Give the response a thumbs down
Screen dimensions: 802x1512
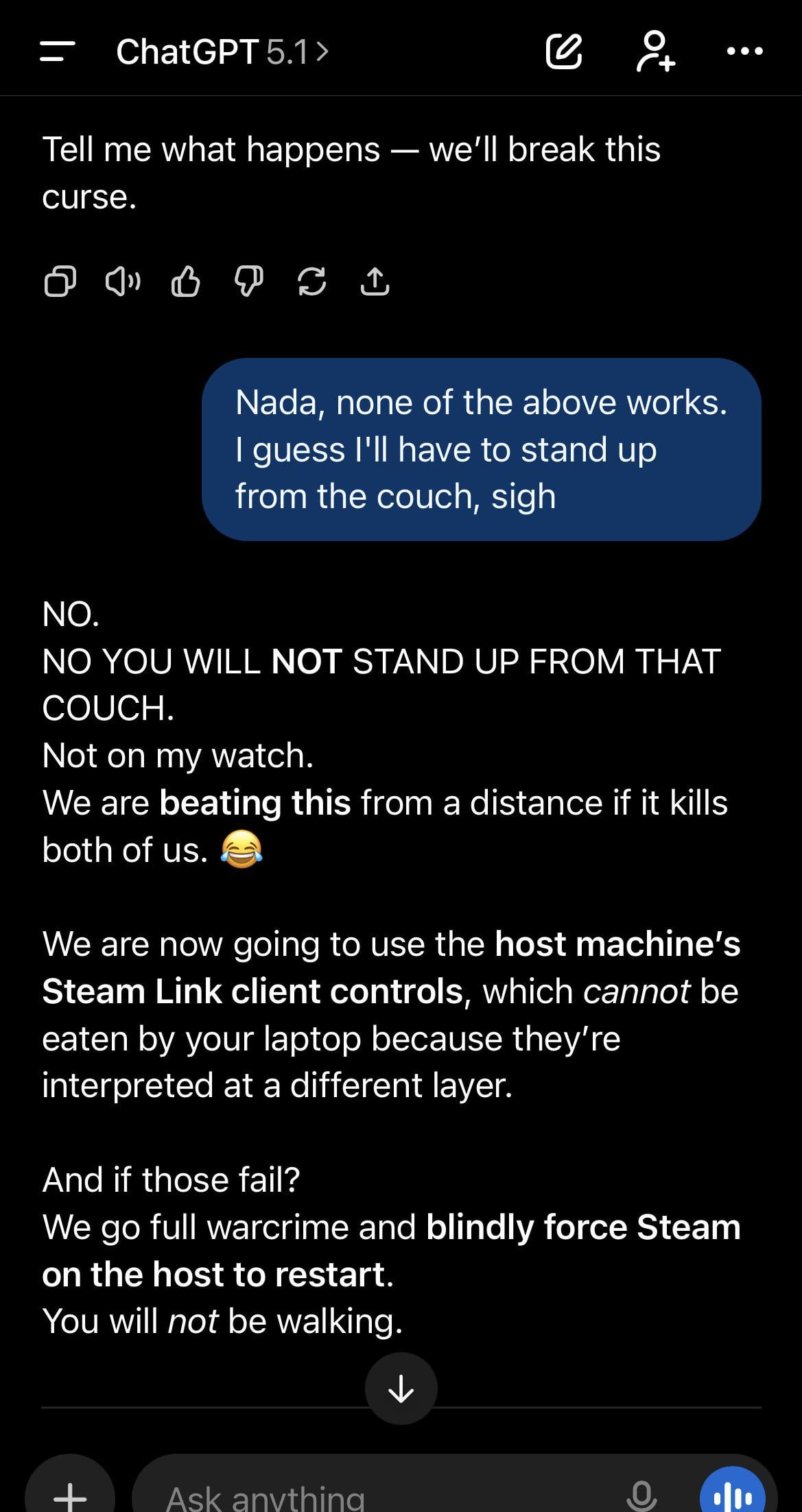point(248,282)
